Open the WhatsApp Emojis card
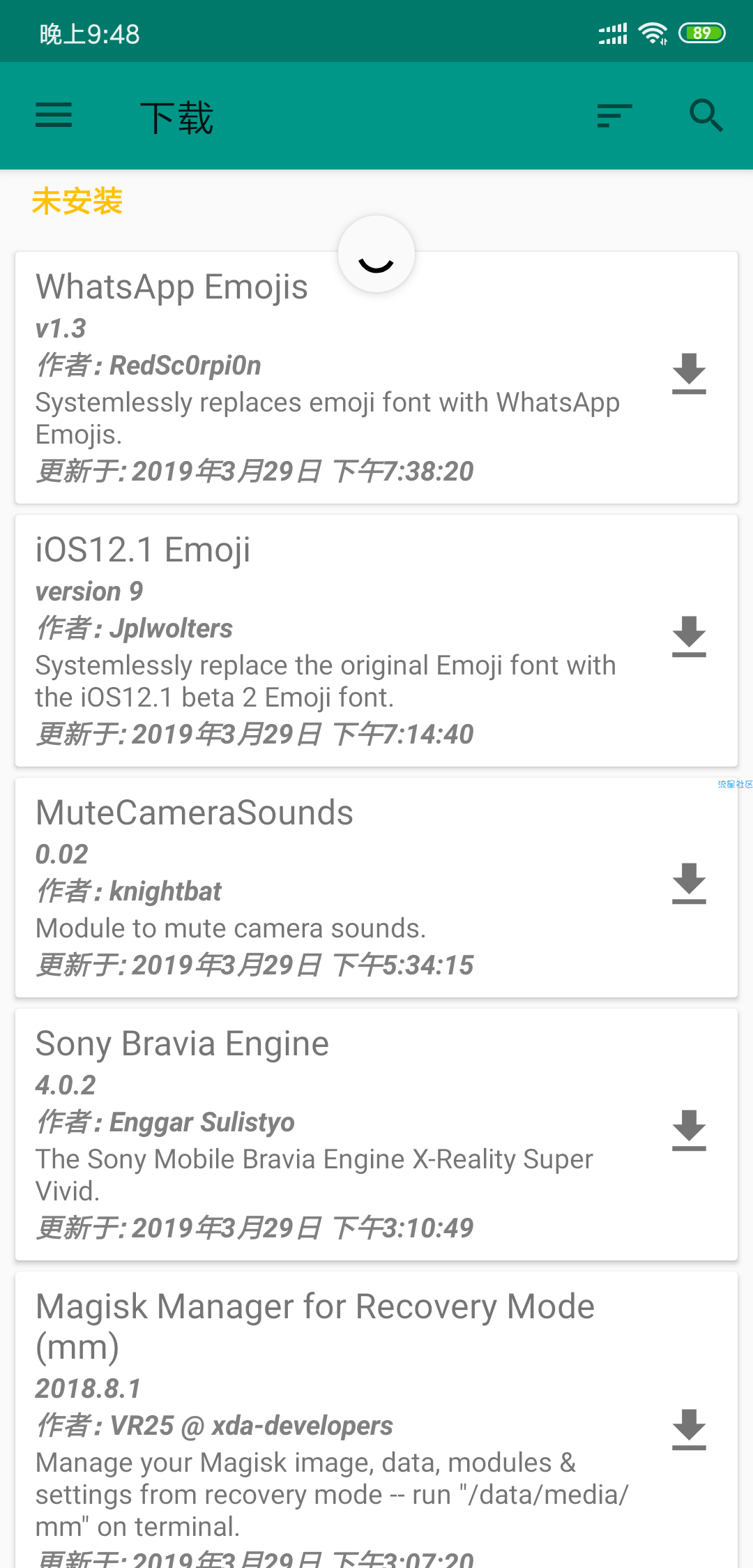This screenshot has width=753, height=1568. (376, 377)
